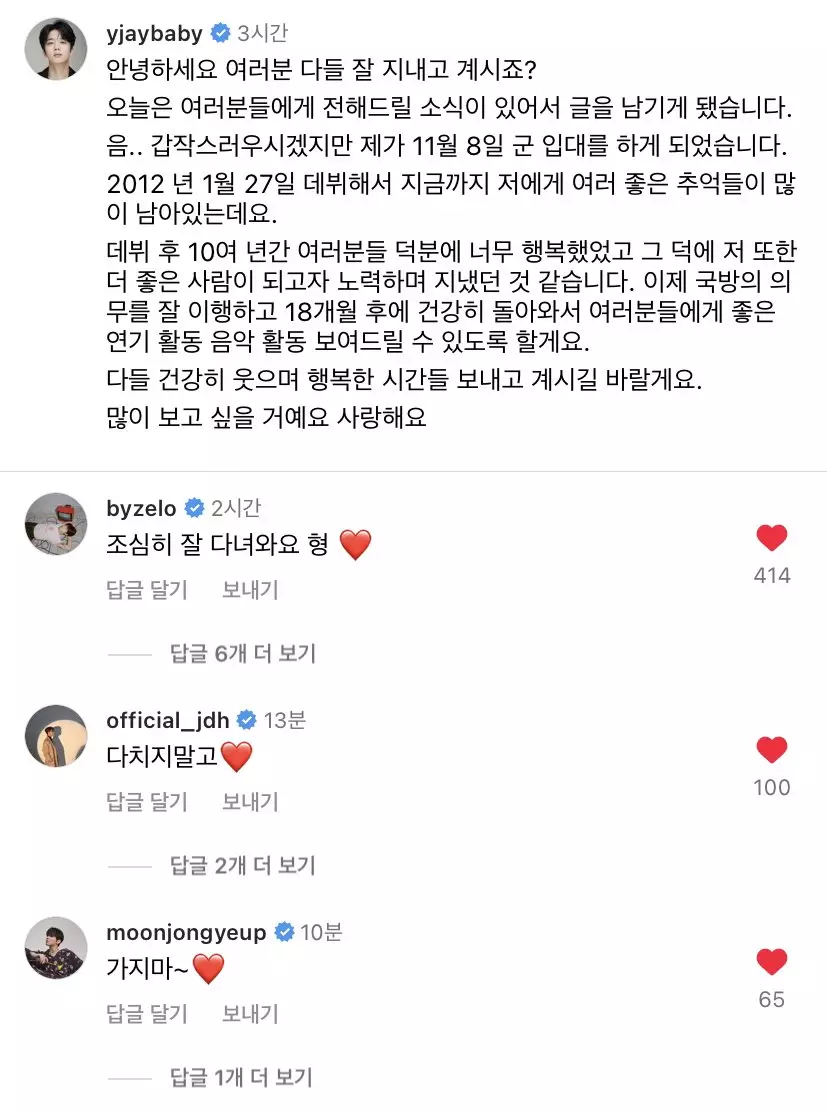Expand 6 more replies under byzelo
The image size is (827, 1113).
point(242,654)
